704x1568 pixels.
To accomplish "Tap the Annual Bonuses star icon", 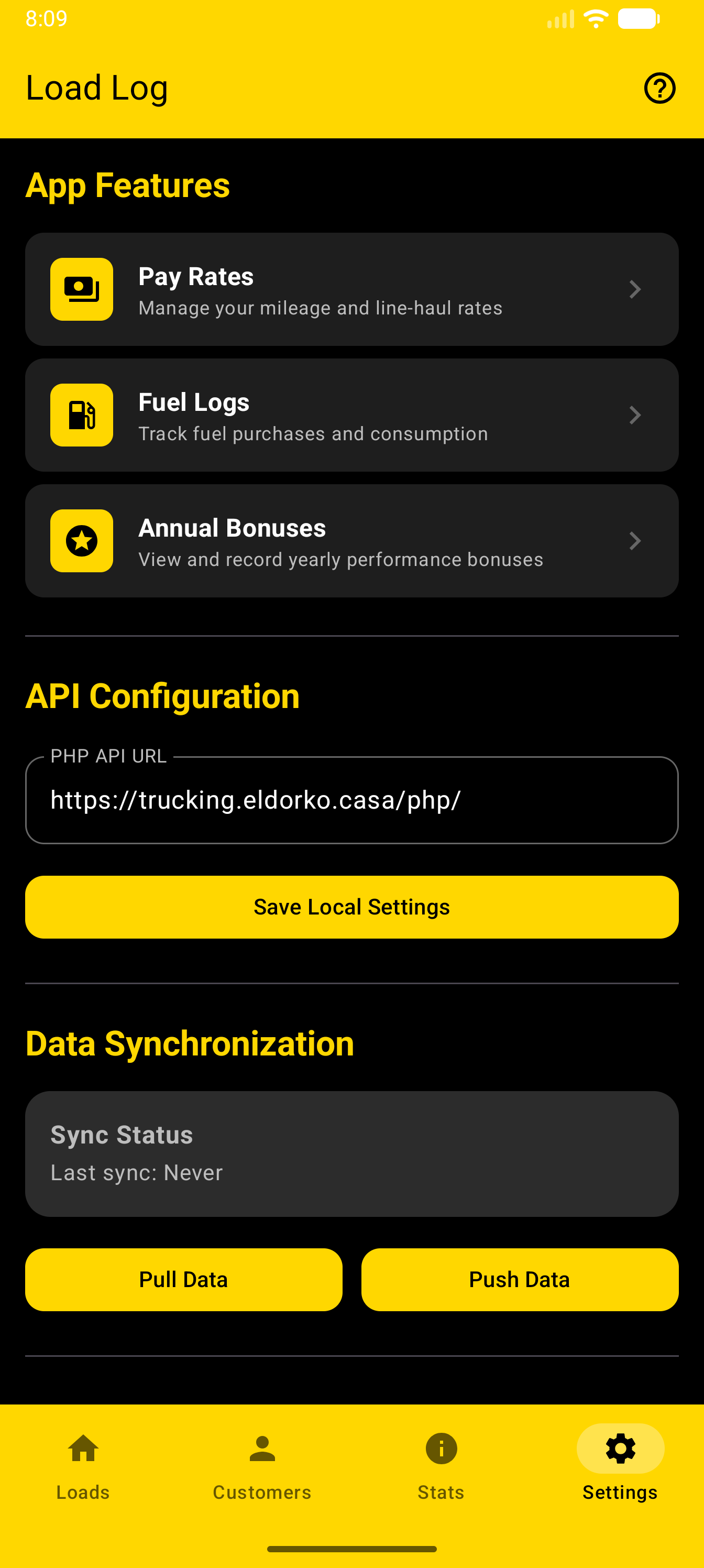I will [81, 541].
